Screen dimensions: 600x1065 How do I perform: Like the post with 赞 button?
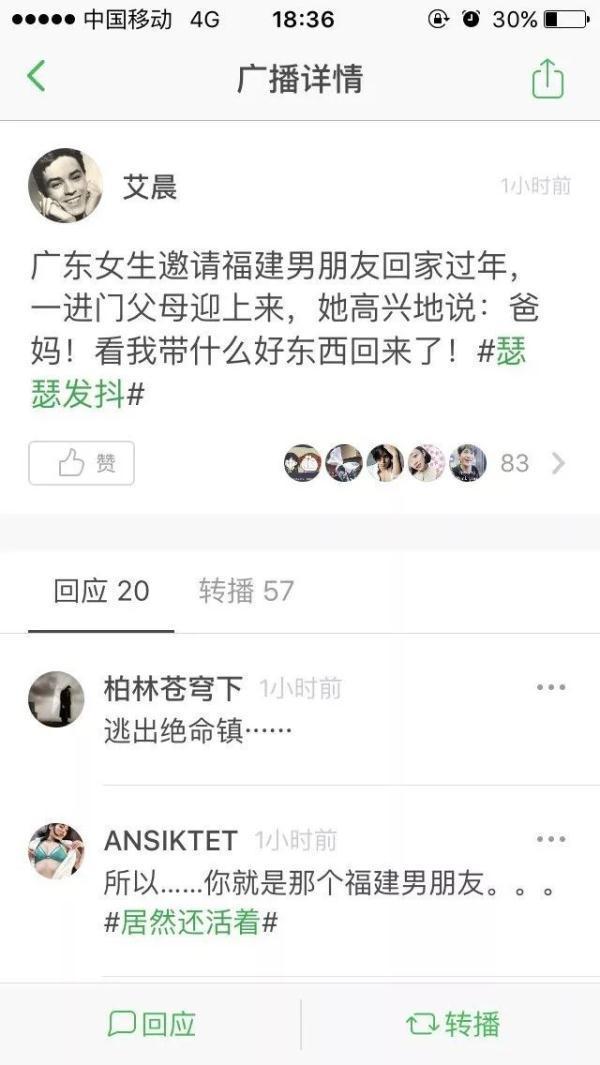point(81,463)
